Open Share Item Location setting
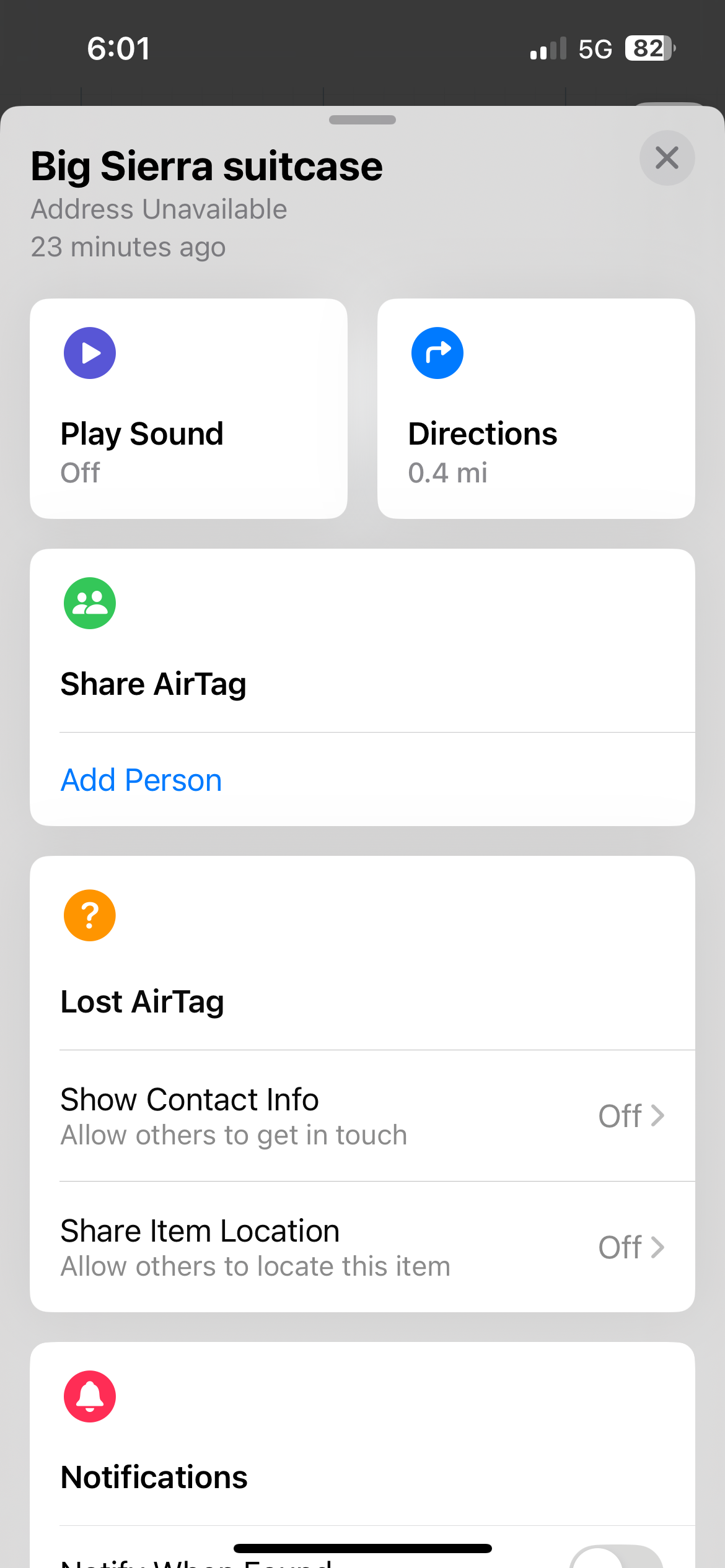 tap(362, 1247)
